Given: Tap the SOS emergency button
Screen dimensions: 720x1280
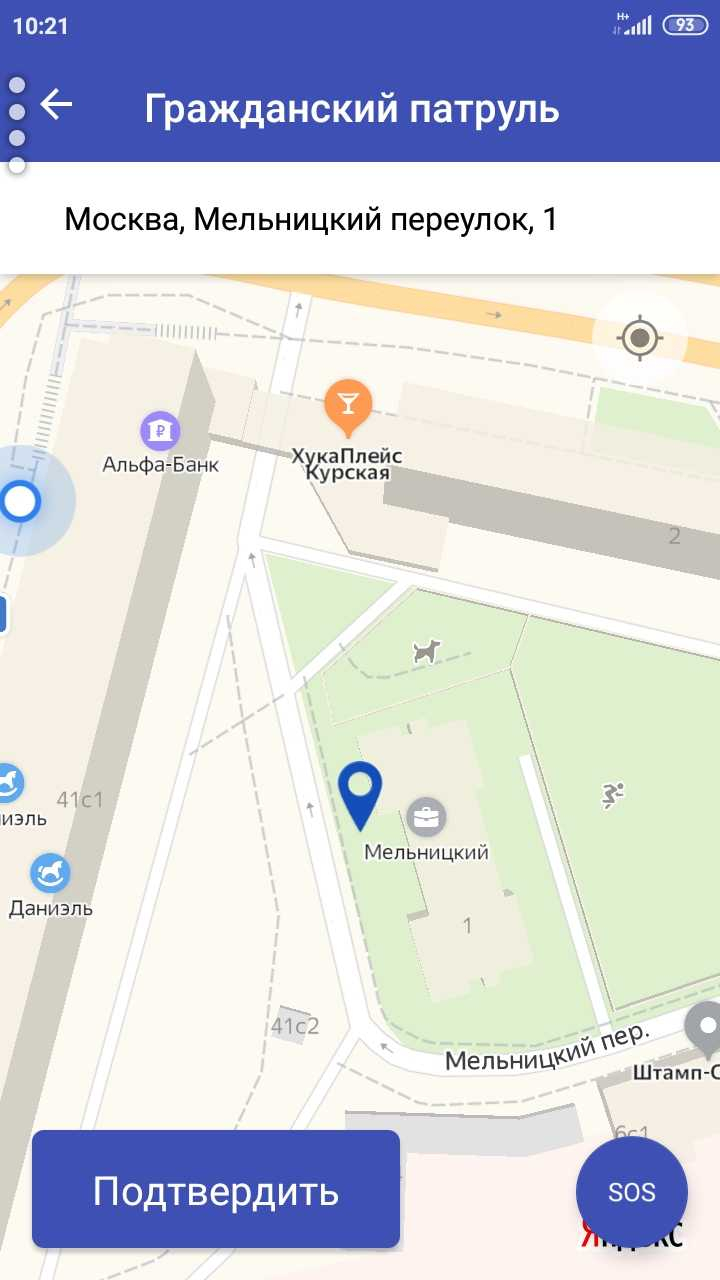Looking at the screenshot, I should point(632,1191).
